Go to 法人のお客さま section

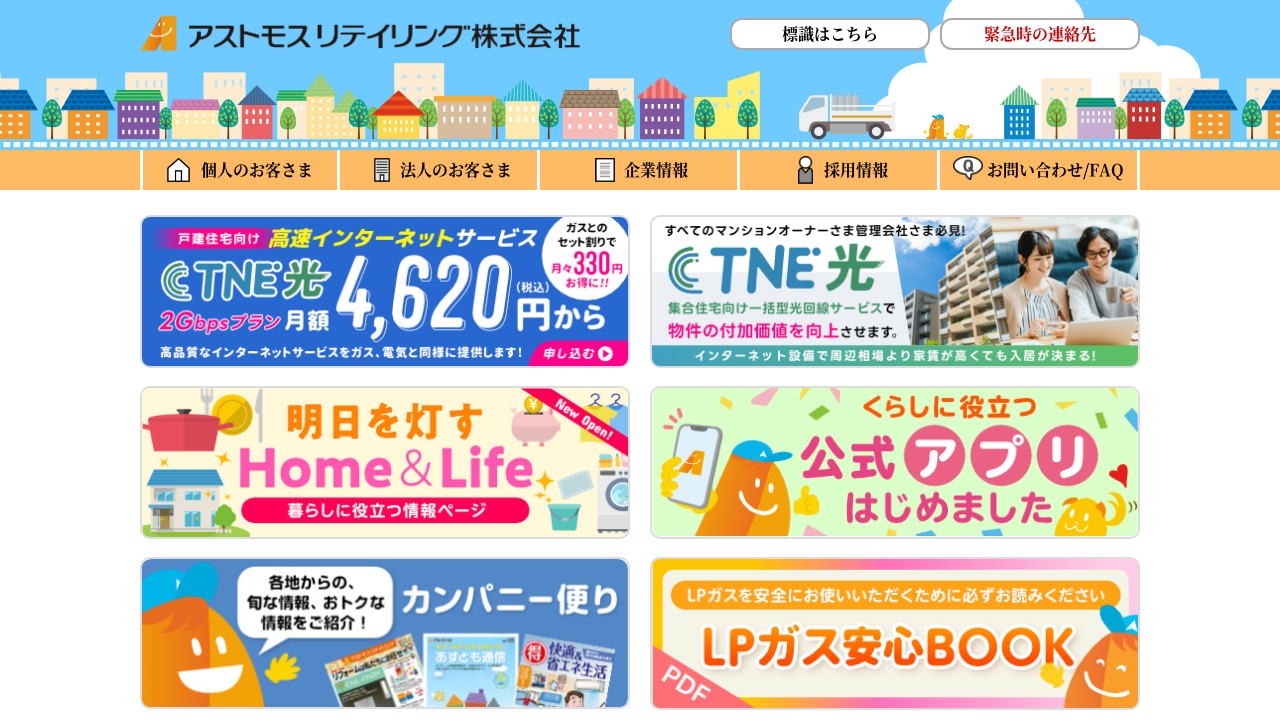439,170
